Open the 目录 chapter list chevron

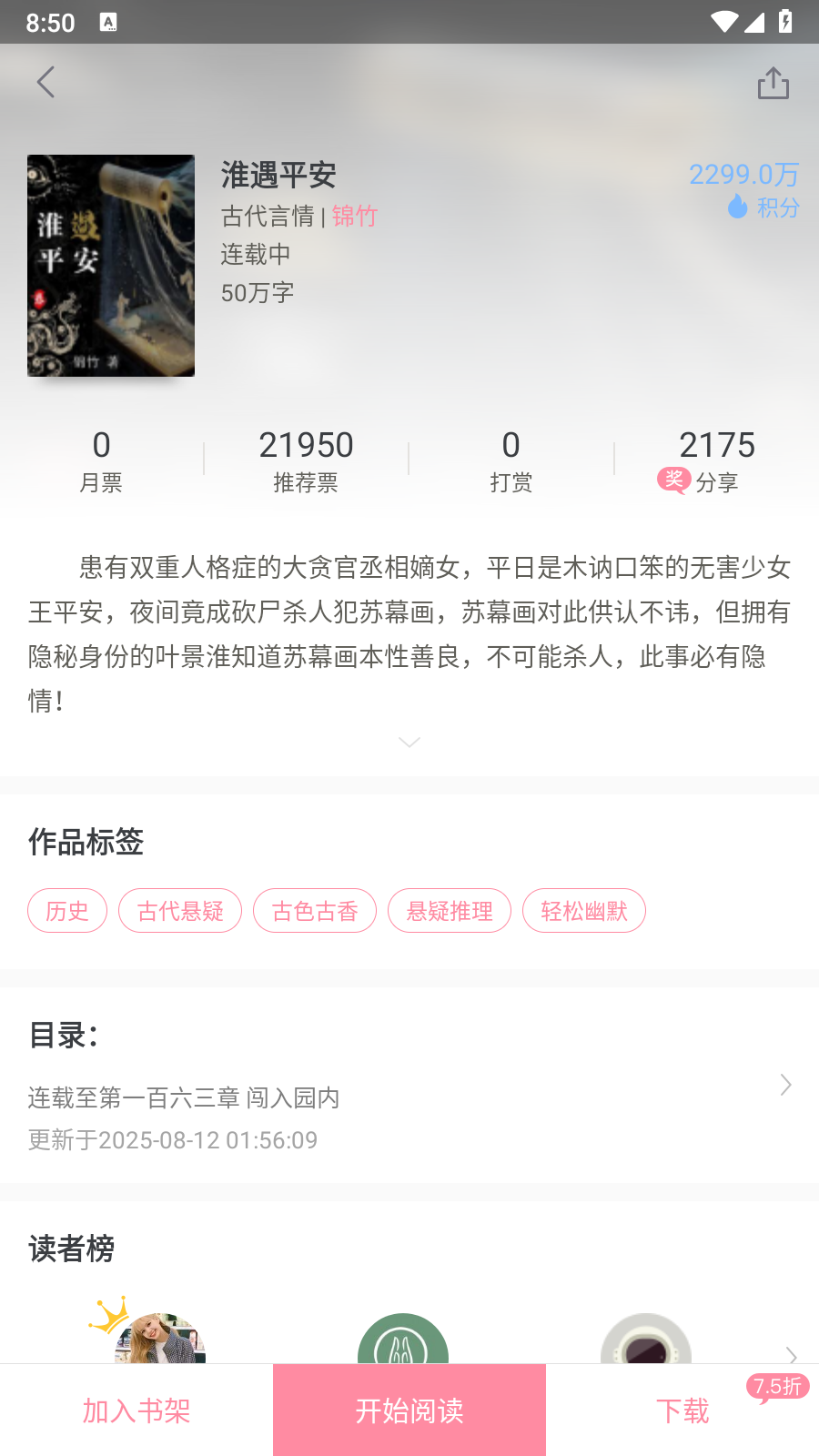click(784, 1085)
